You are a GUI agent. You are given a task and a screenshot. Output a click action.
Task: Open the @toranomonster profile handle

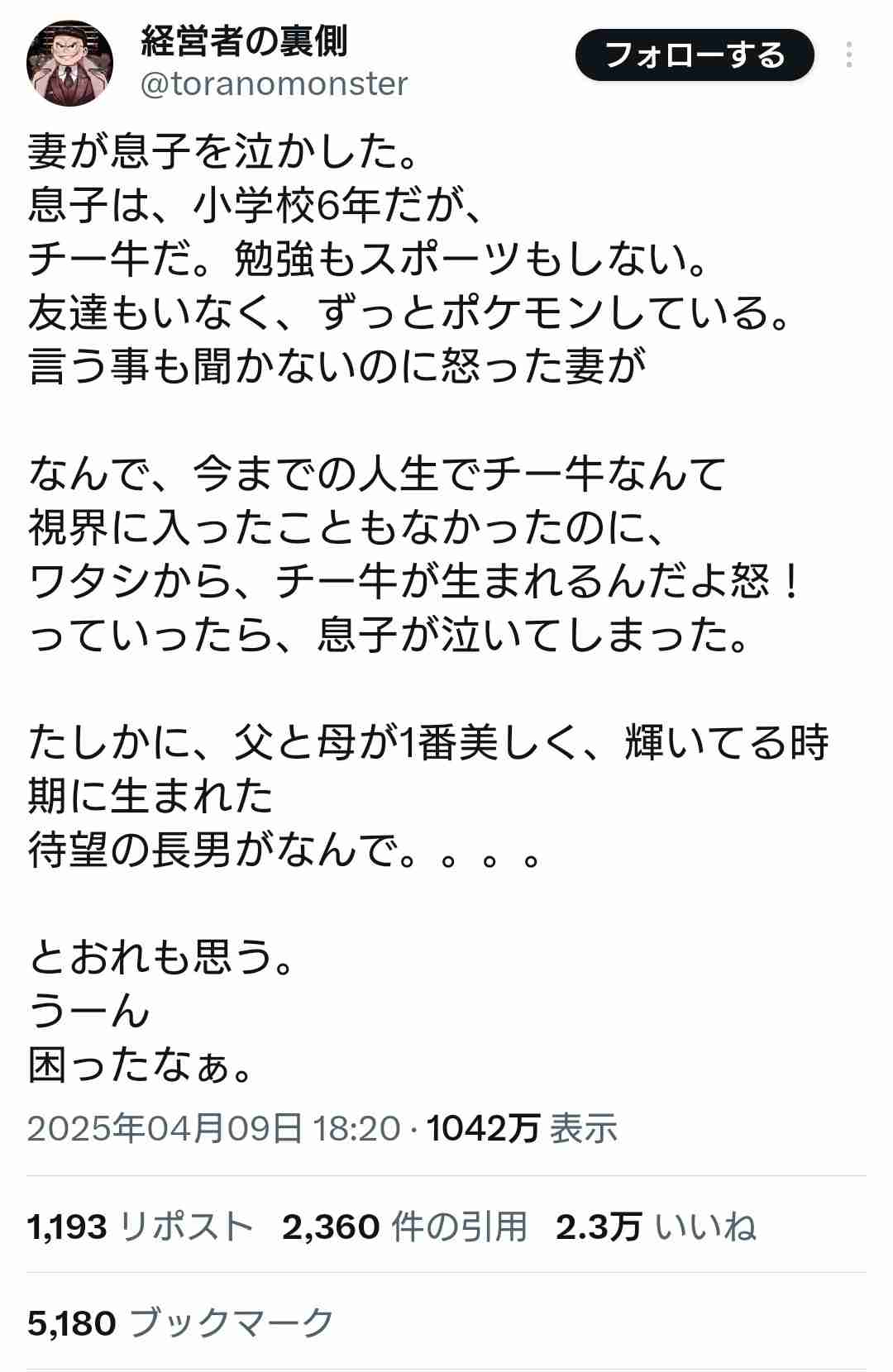tap(274, 84)
